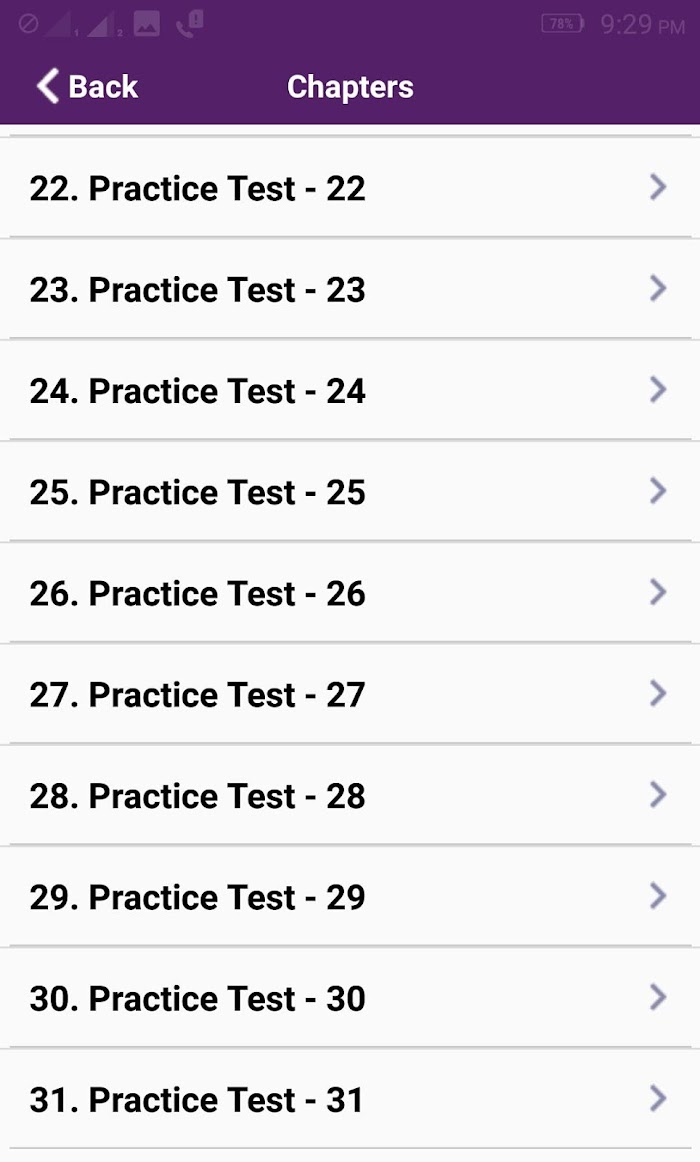
Task: Launch Practice Test - 30
Action: [350, 998]
